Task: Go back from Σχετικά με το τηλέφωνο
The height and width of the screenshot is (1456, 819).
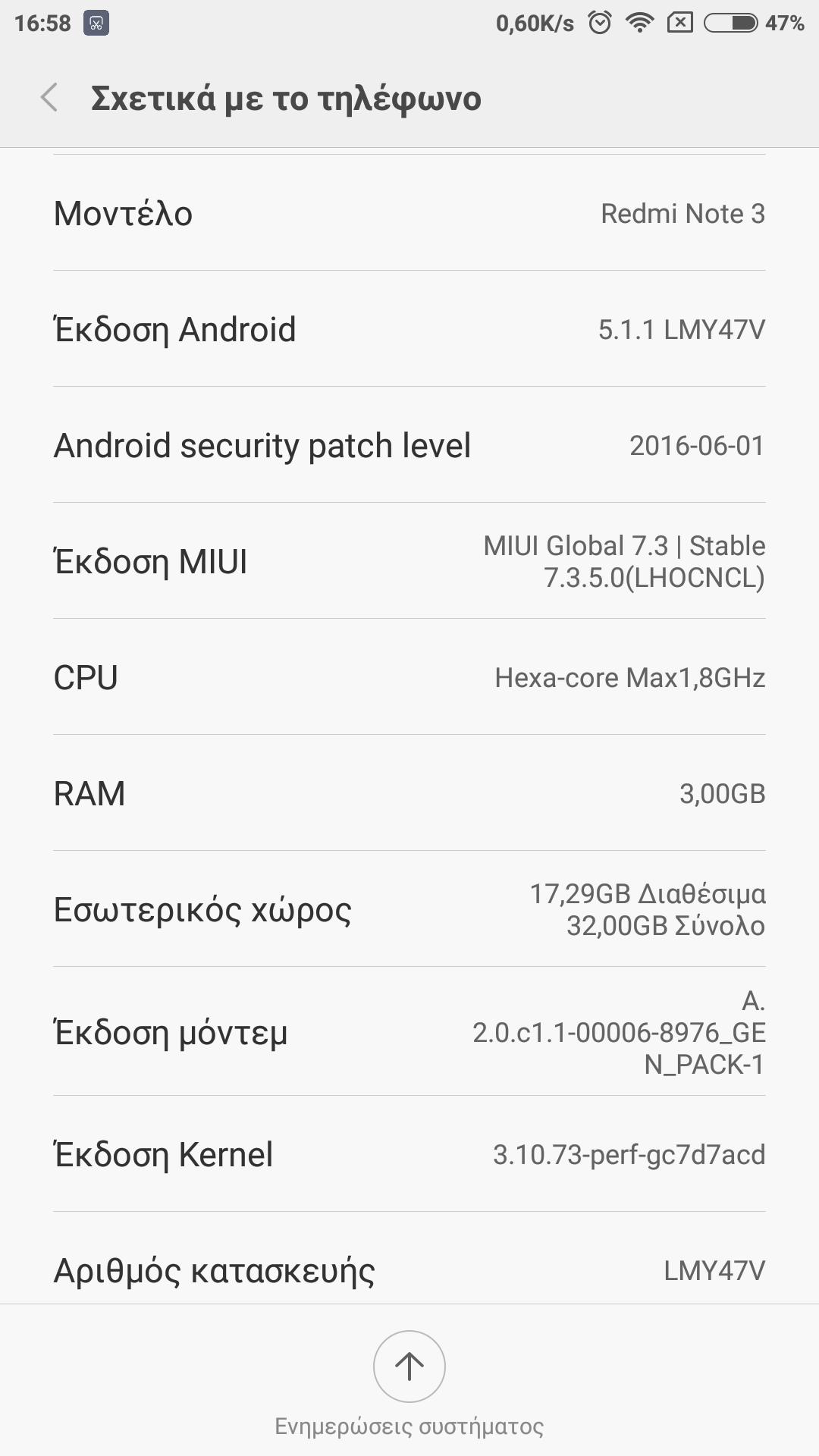Action: coord(50,98)
